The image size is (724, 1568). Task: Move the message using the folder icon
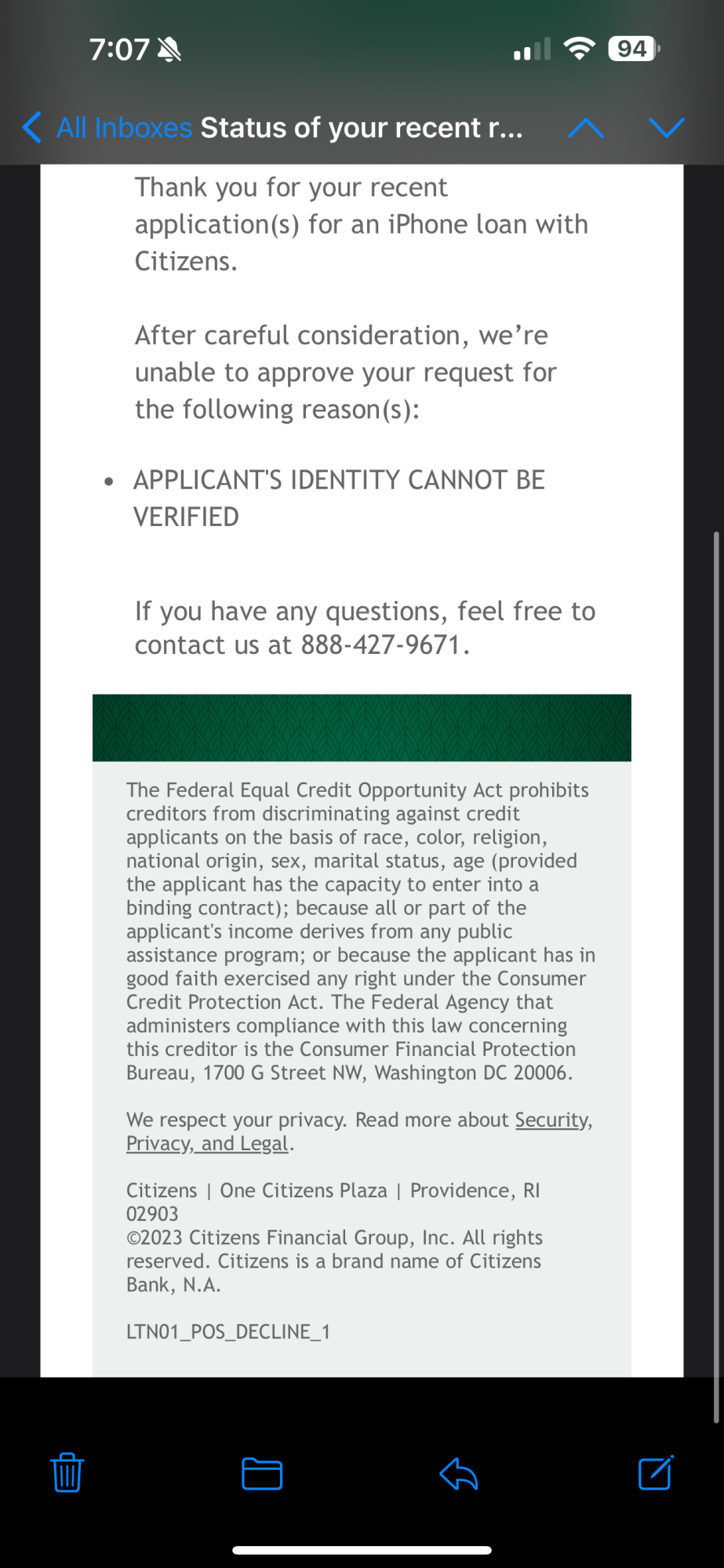point(262,1473)
